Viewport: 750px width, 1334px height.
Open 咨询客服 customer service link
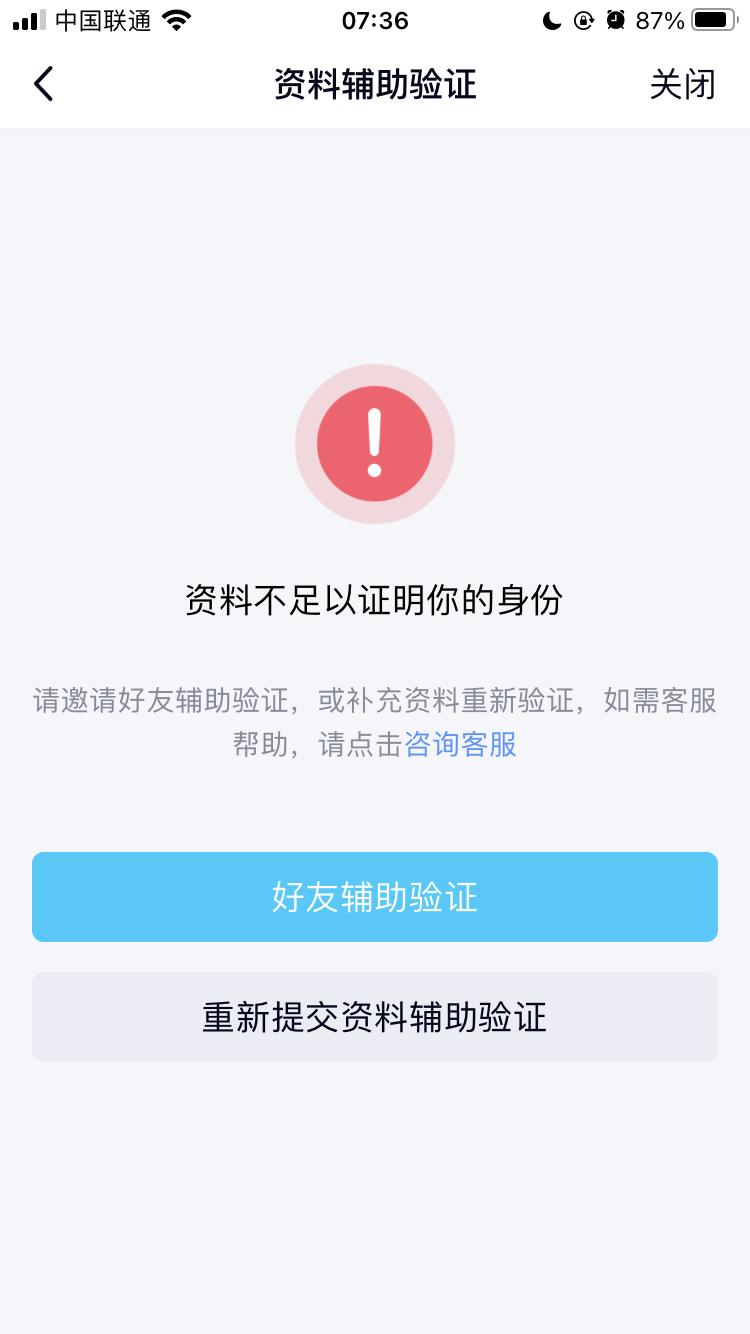[461, 744]
